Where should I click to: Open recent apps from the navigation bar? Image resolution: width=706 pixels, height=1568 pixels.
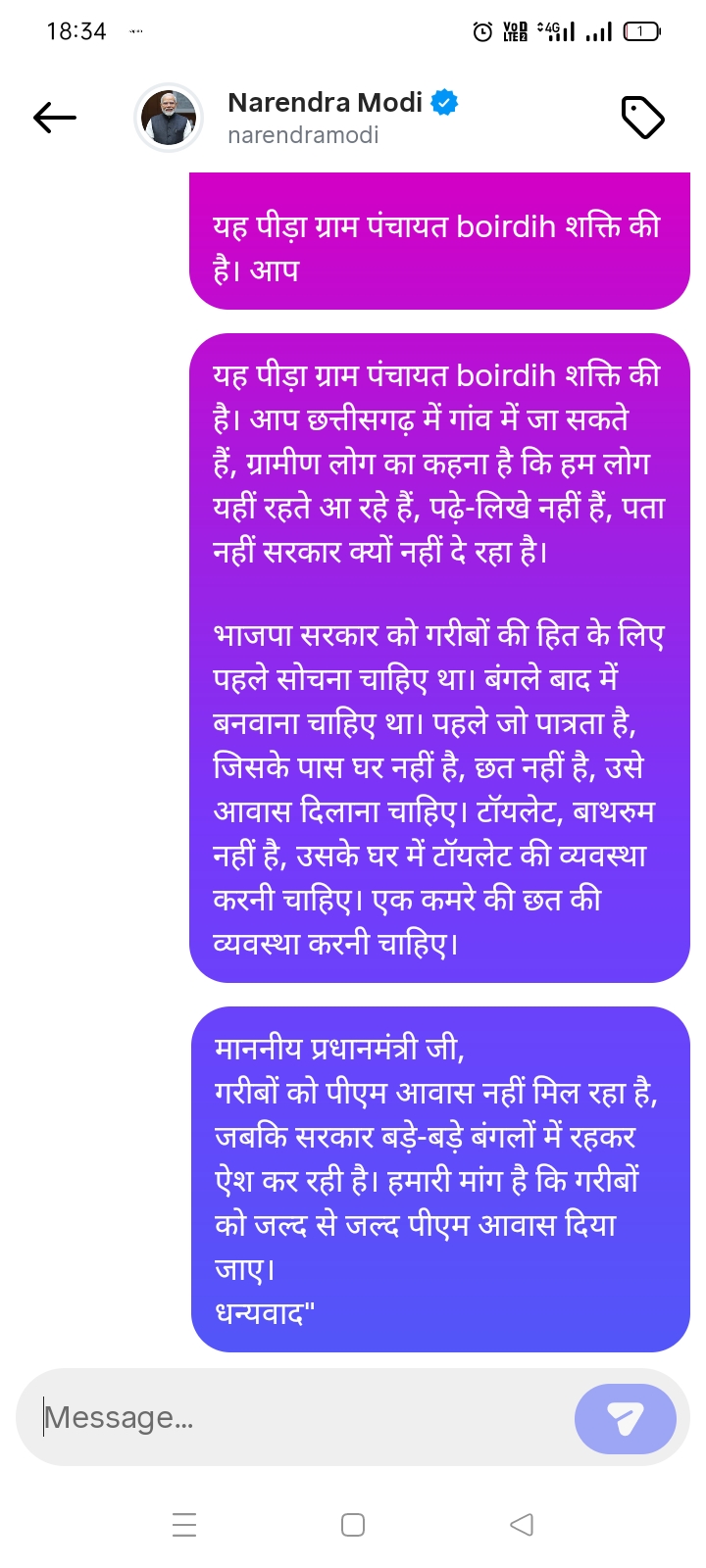(184, 1525)
